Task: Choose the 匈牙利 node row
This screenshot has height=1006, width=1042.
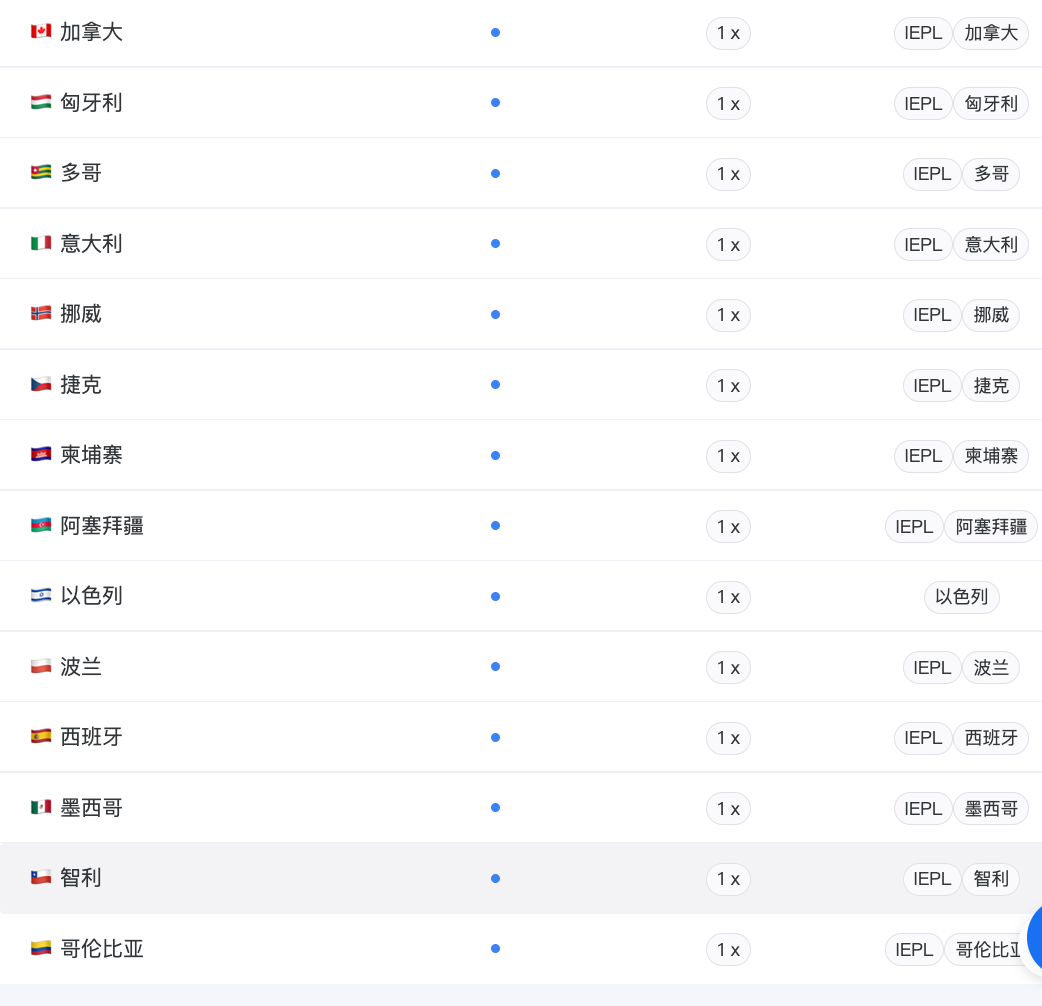Action: (521, 103)
